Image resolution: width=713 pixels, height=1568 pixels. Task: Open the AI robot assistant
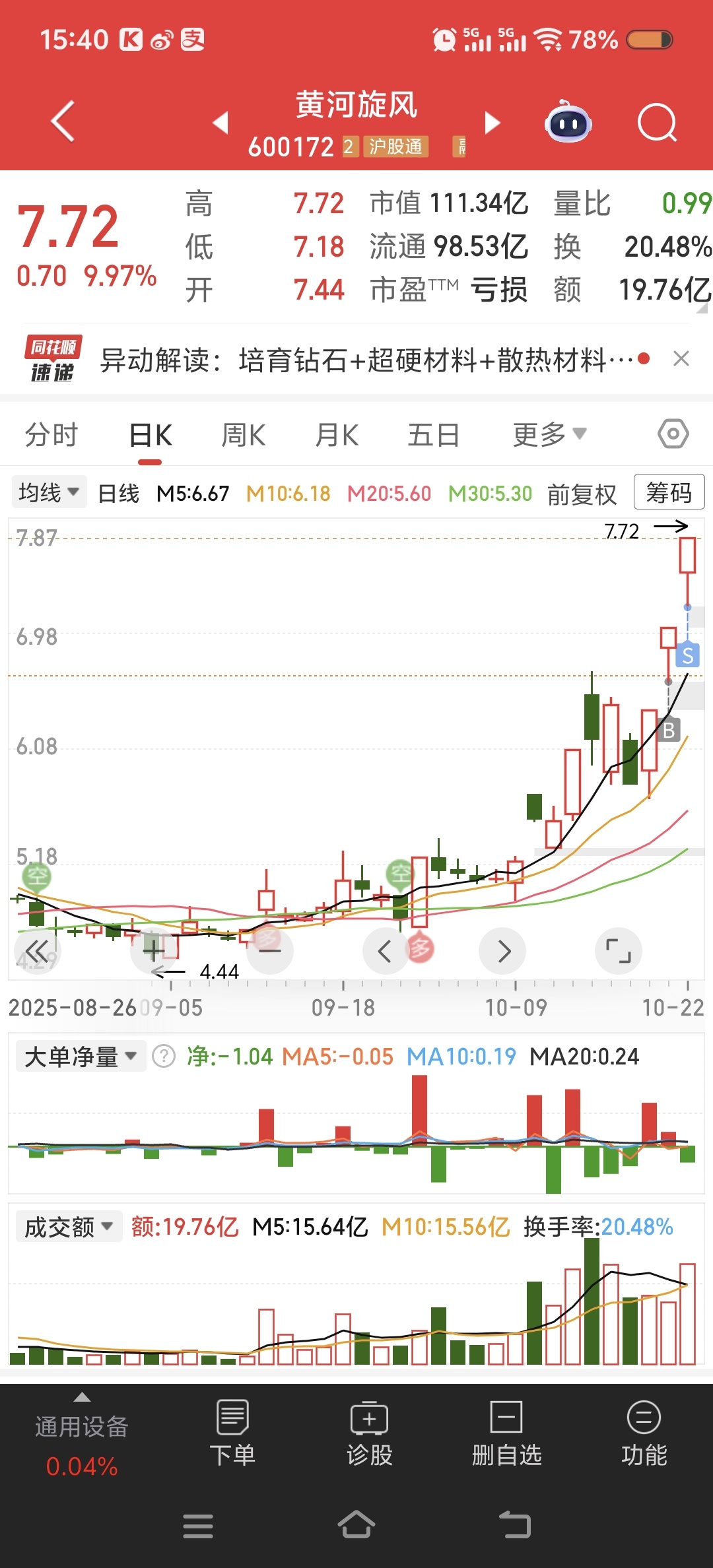tap(568, 123)
